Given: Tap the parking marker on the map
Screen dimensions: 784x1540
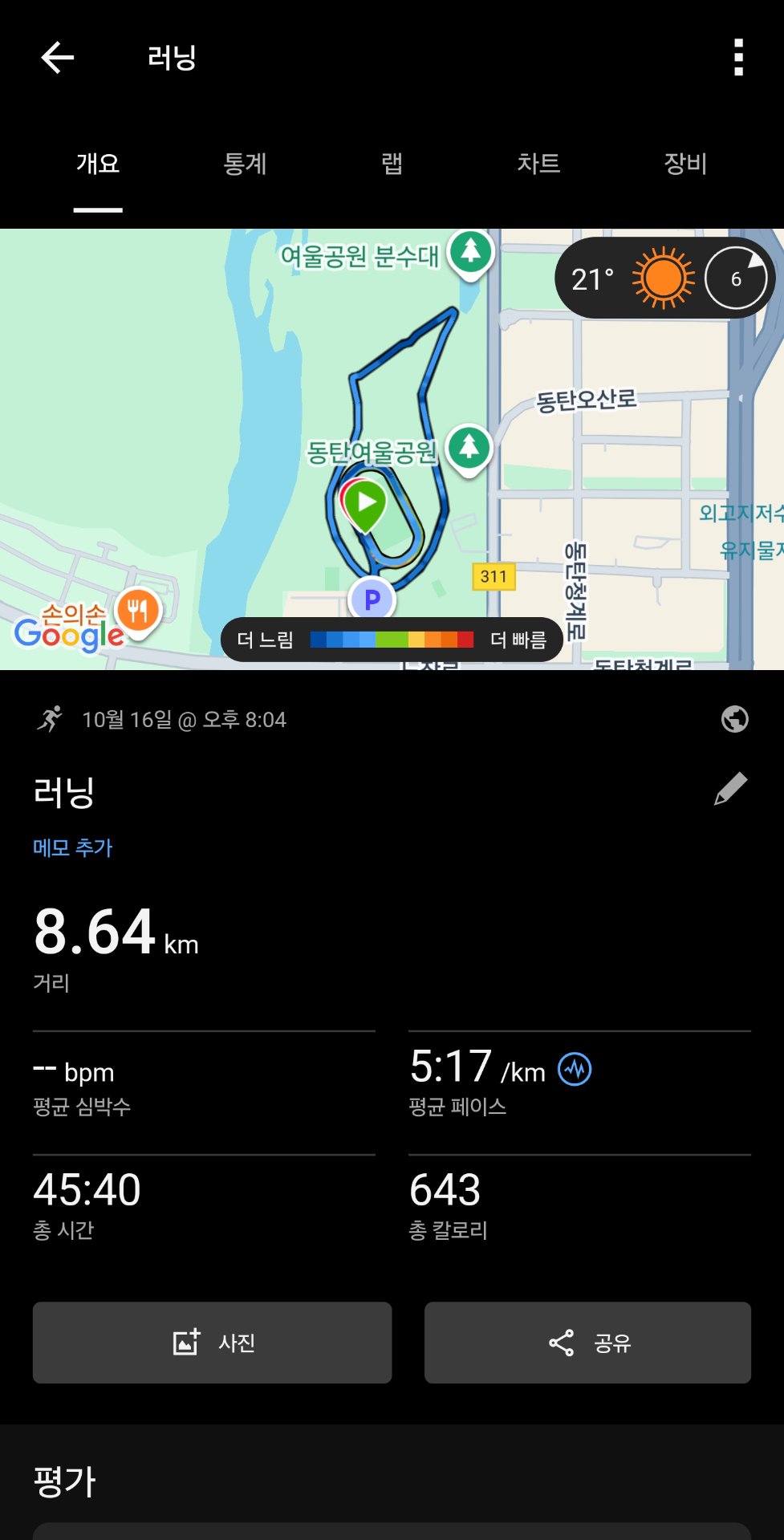Looking at the screenshot, I should tap(371, 600).
